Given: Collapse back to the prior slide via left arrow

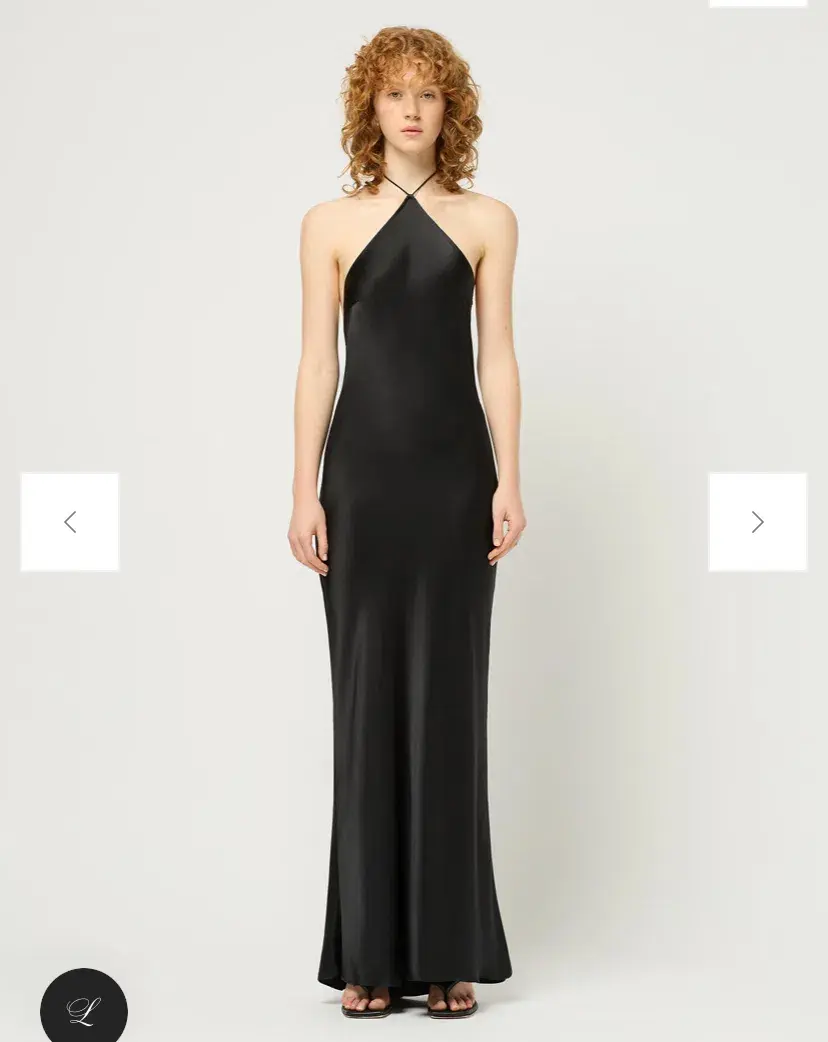Looking at the screenshot, I should pos(69,521).
